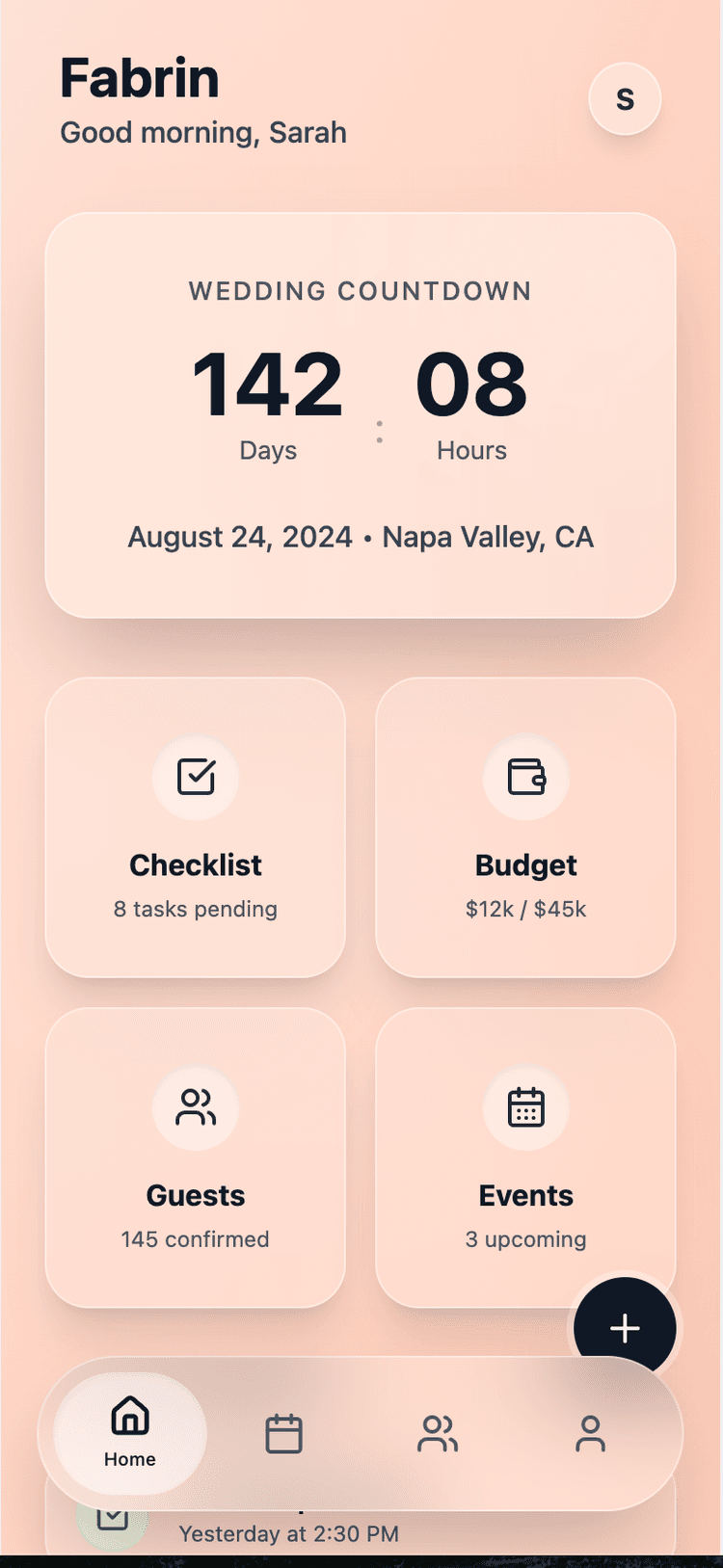Select the Home icon in bottom navigation
This screenshot has height=1568, width=723.
(x=128, y=1416)
